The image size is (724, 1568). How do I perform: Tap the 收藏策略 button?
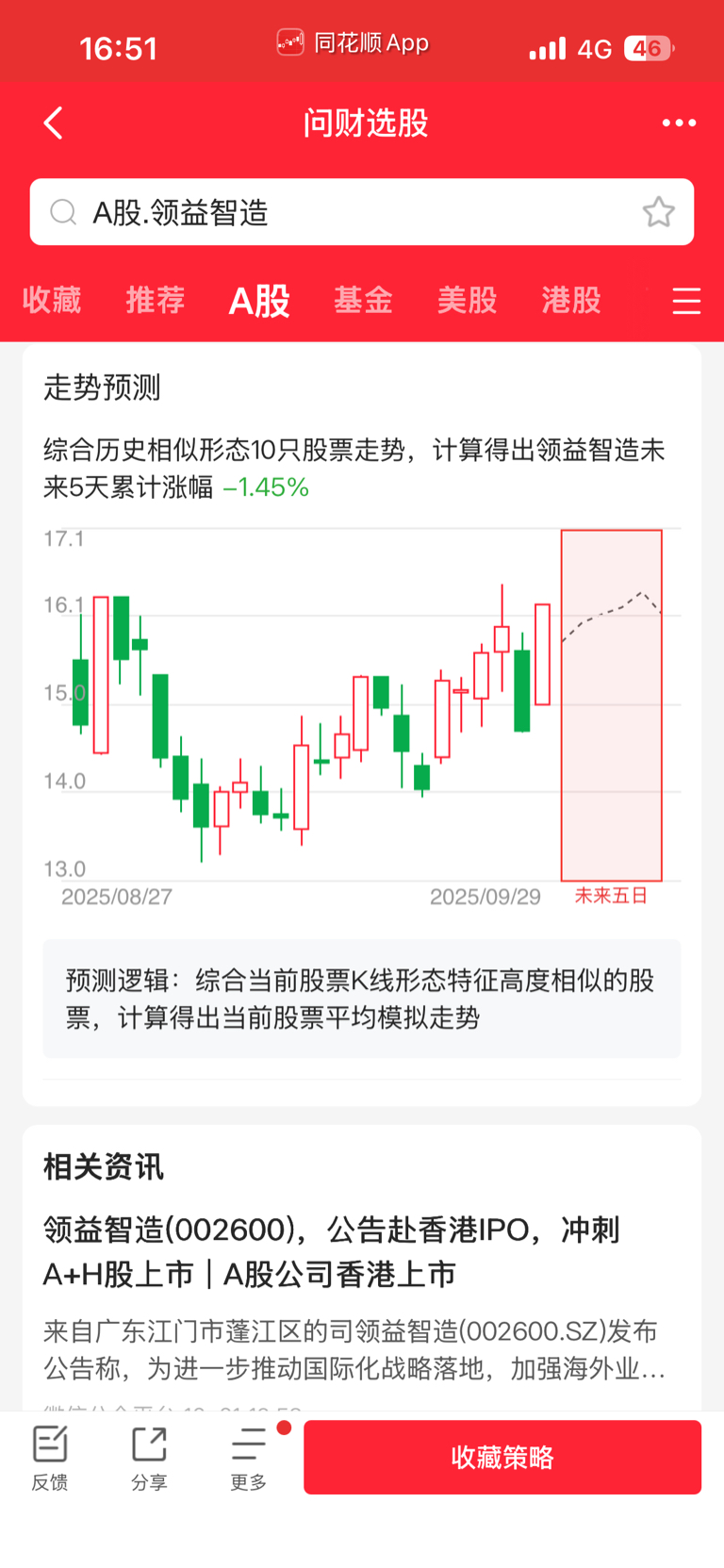[x=502, y=1458]
